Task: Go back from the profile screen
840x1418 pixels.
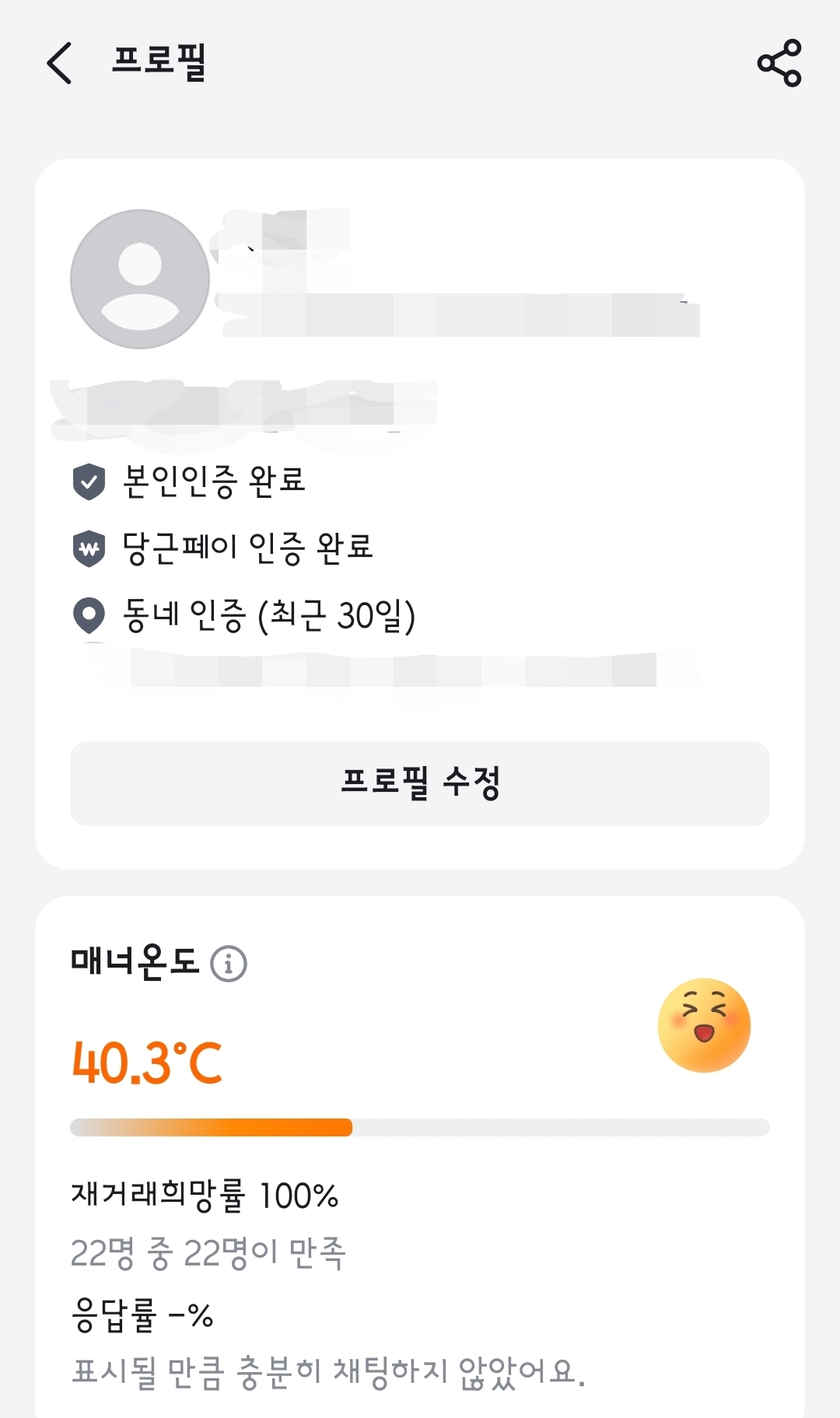Action: (x=60, y=63)
